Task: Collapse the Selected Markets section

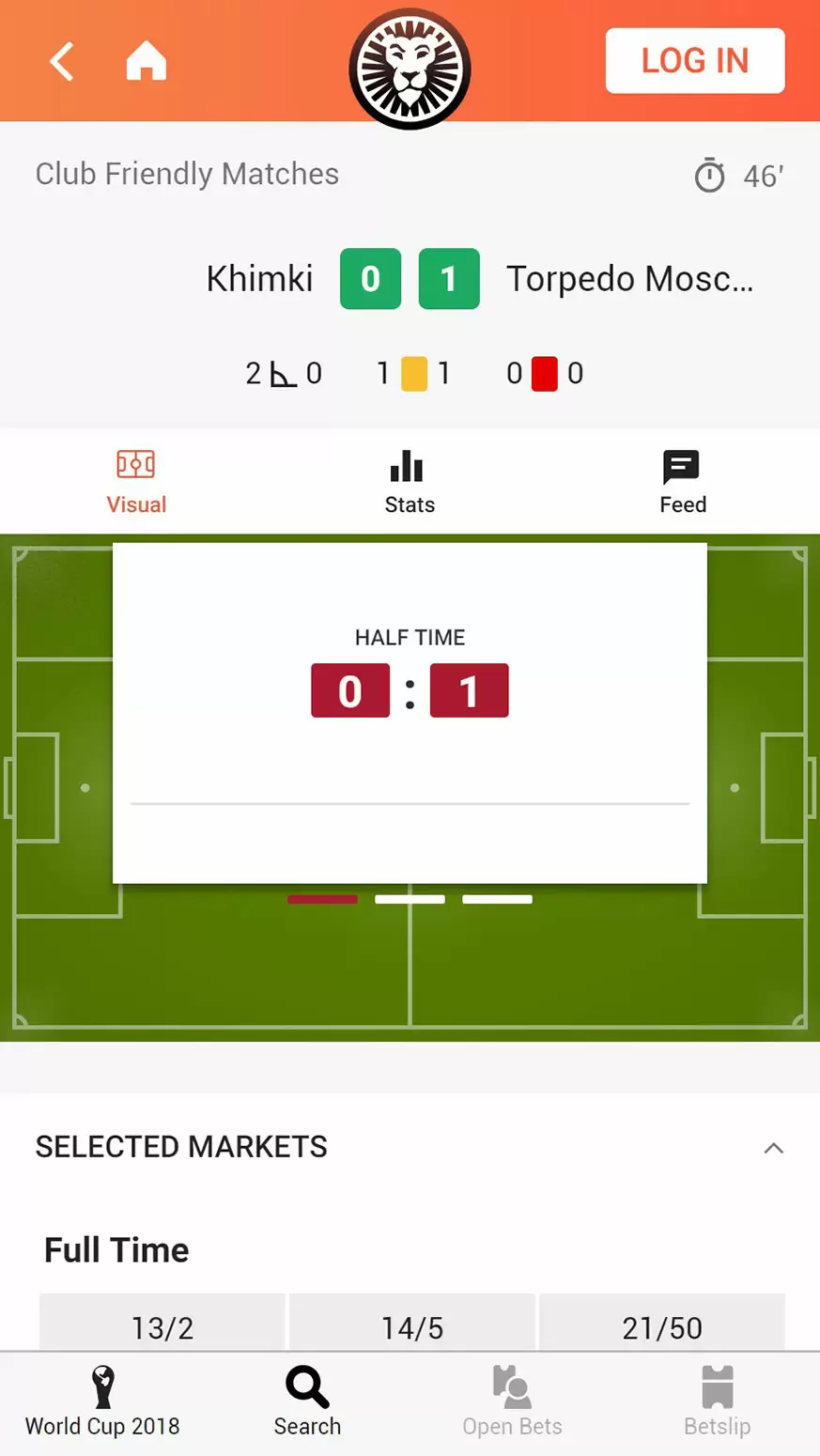Action: 773,1147
